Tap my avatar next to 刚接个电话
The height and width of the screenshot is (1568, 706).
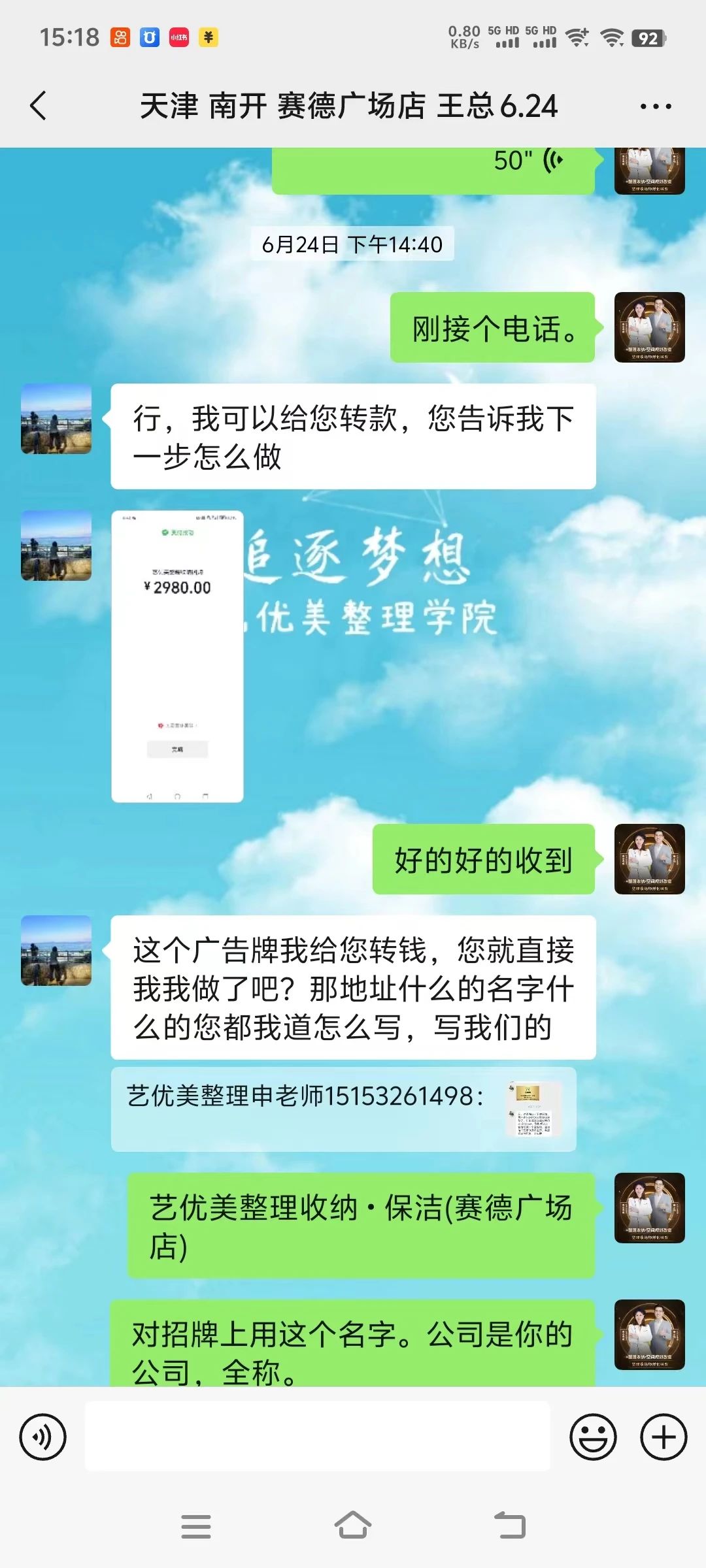[x=649, y=327]
